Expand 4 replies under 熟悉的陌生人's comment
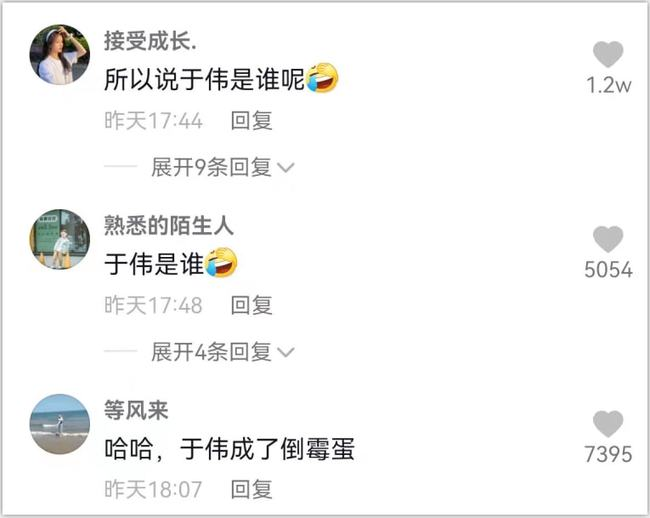 coord(222,352)
